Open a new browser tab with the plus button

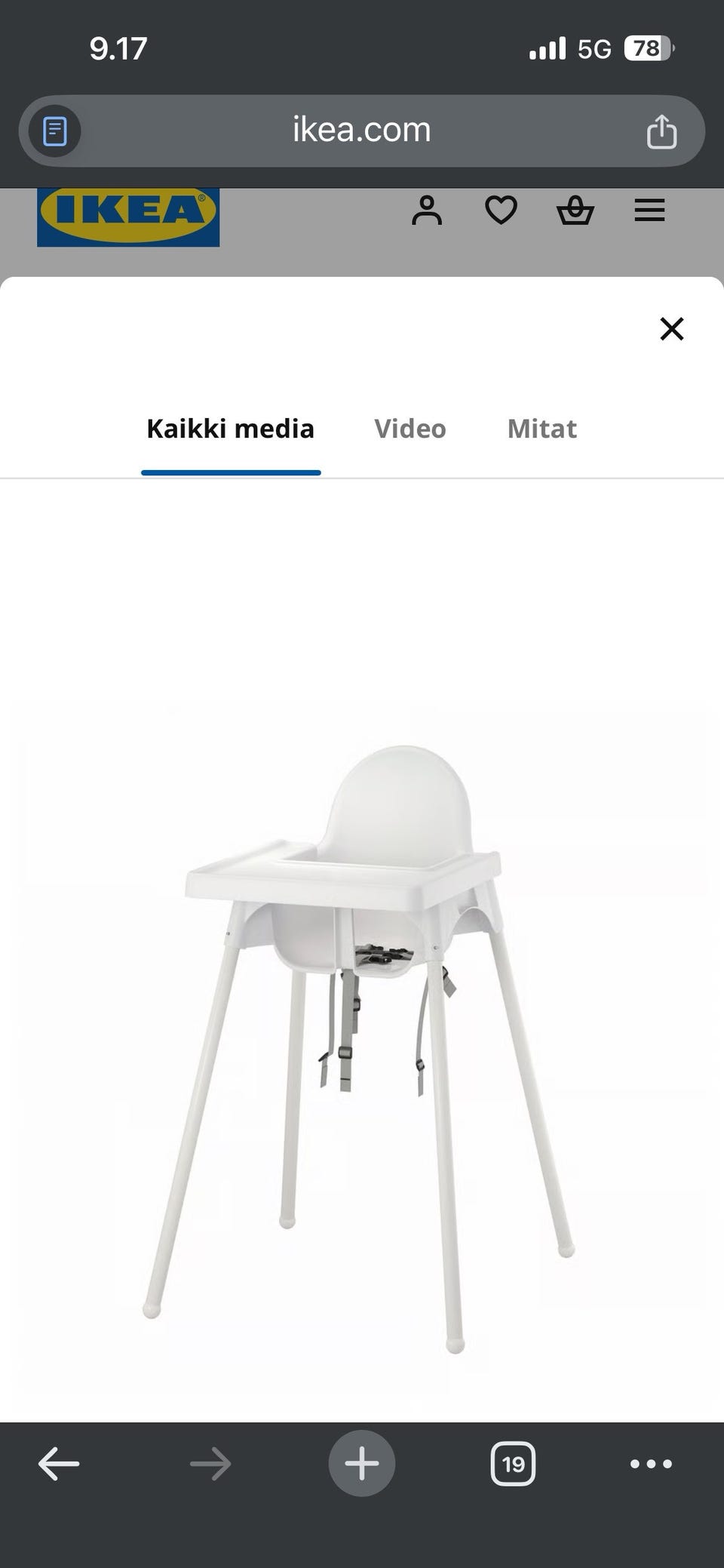pos(362,1462)
